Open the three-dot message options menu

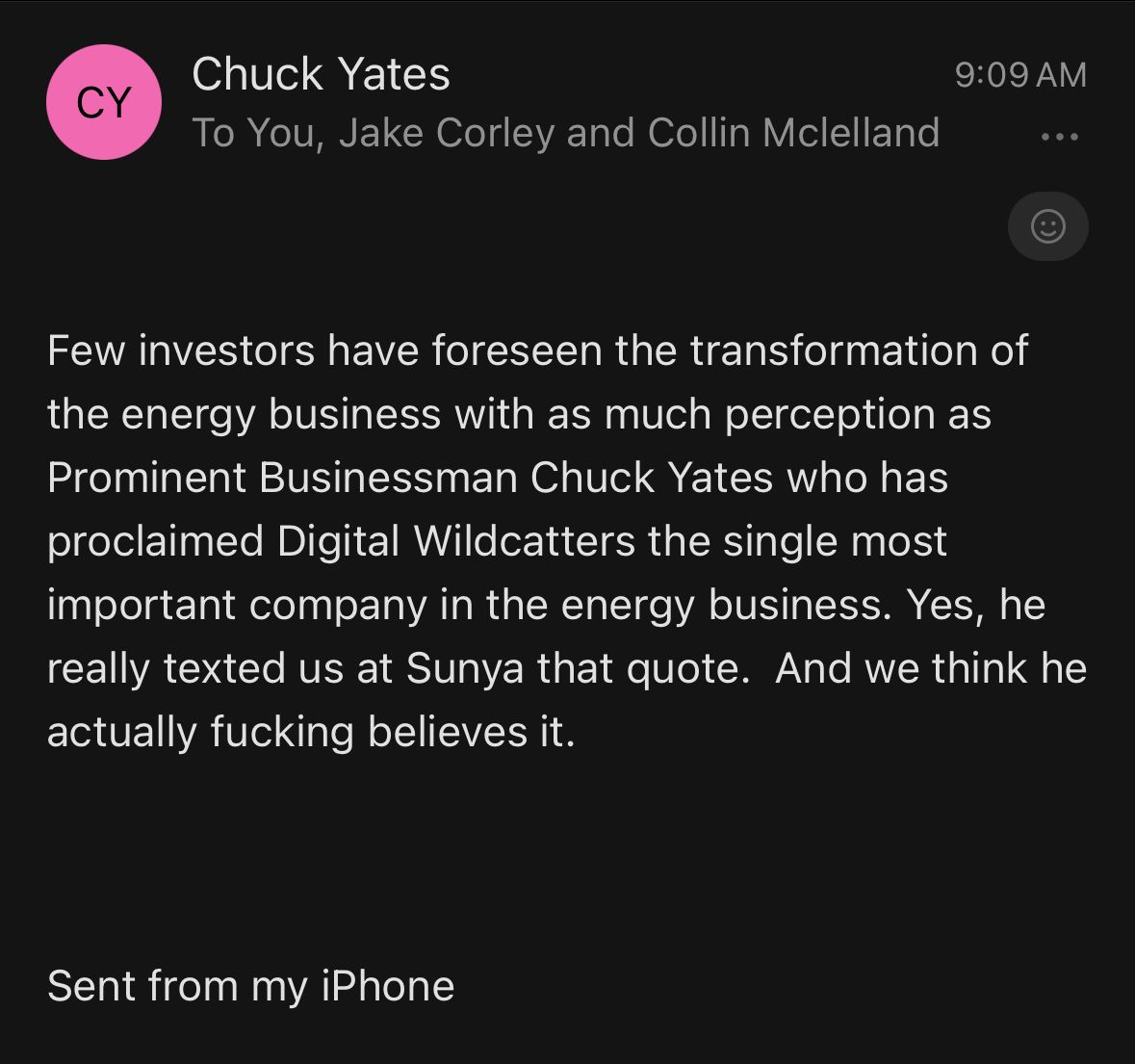point(1060,137)
